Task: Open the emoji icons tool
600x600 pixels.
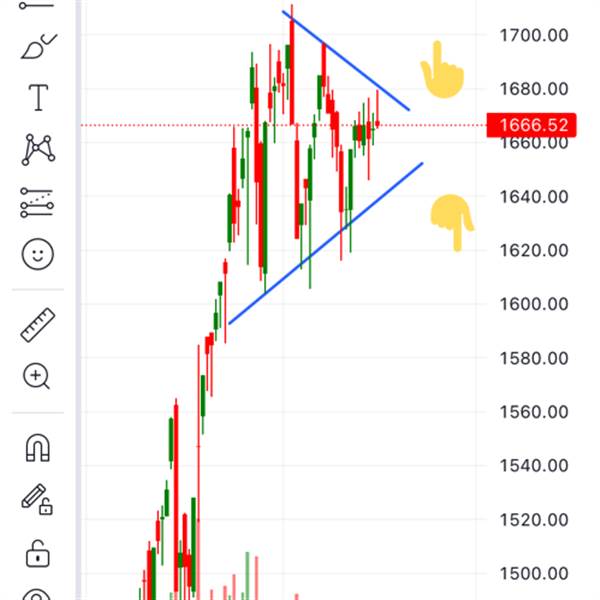Action: (38, 254)
